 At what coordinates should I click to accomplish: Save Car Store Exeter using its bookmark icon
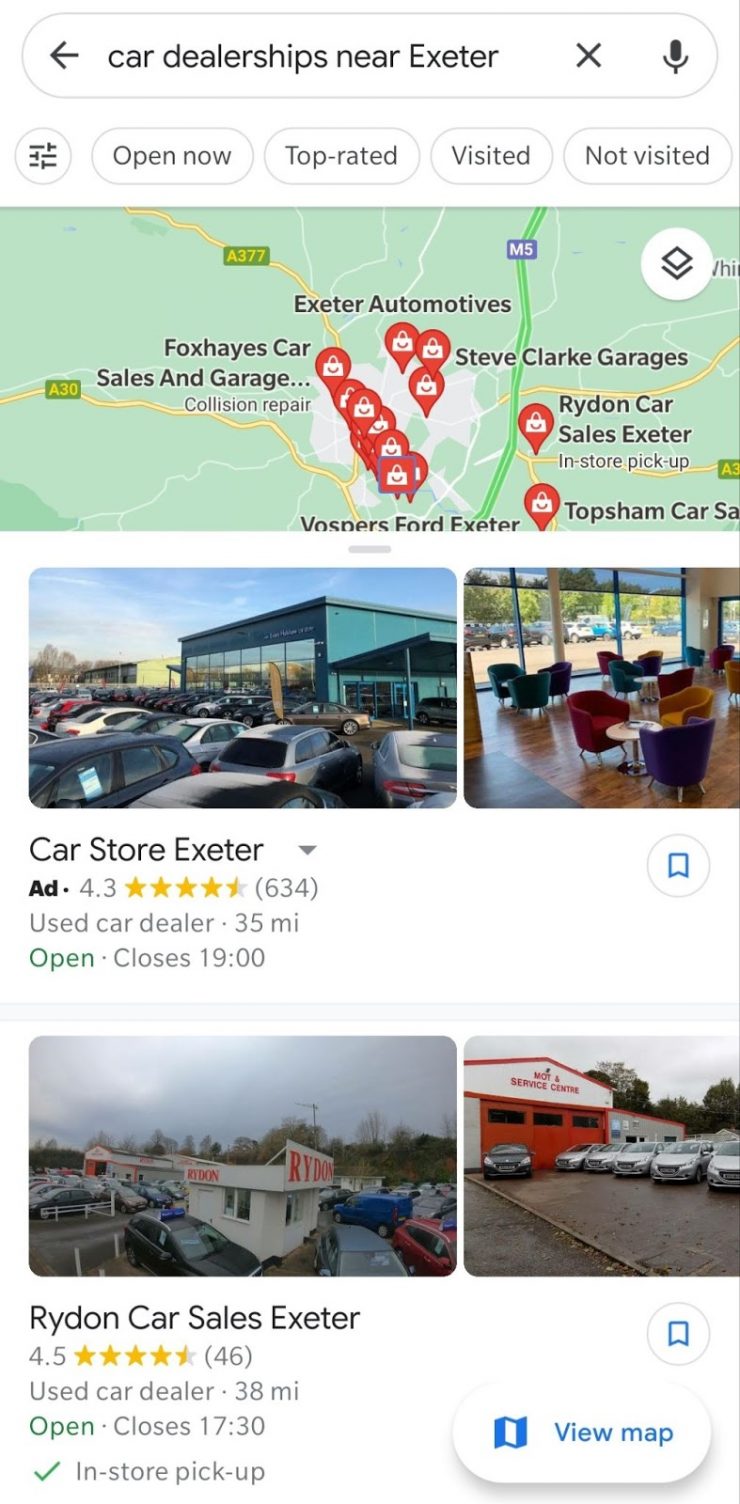point(677,865)
